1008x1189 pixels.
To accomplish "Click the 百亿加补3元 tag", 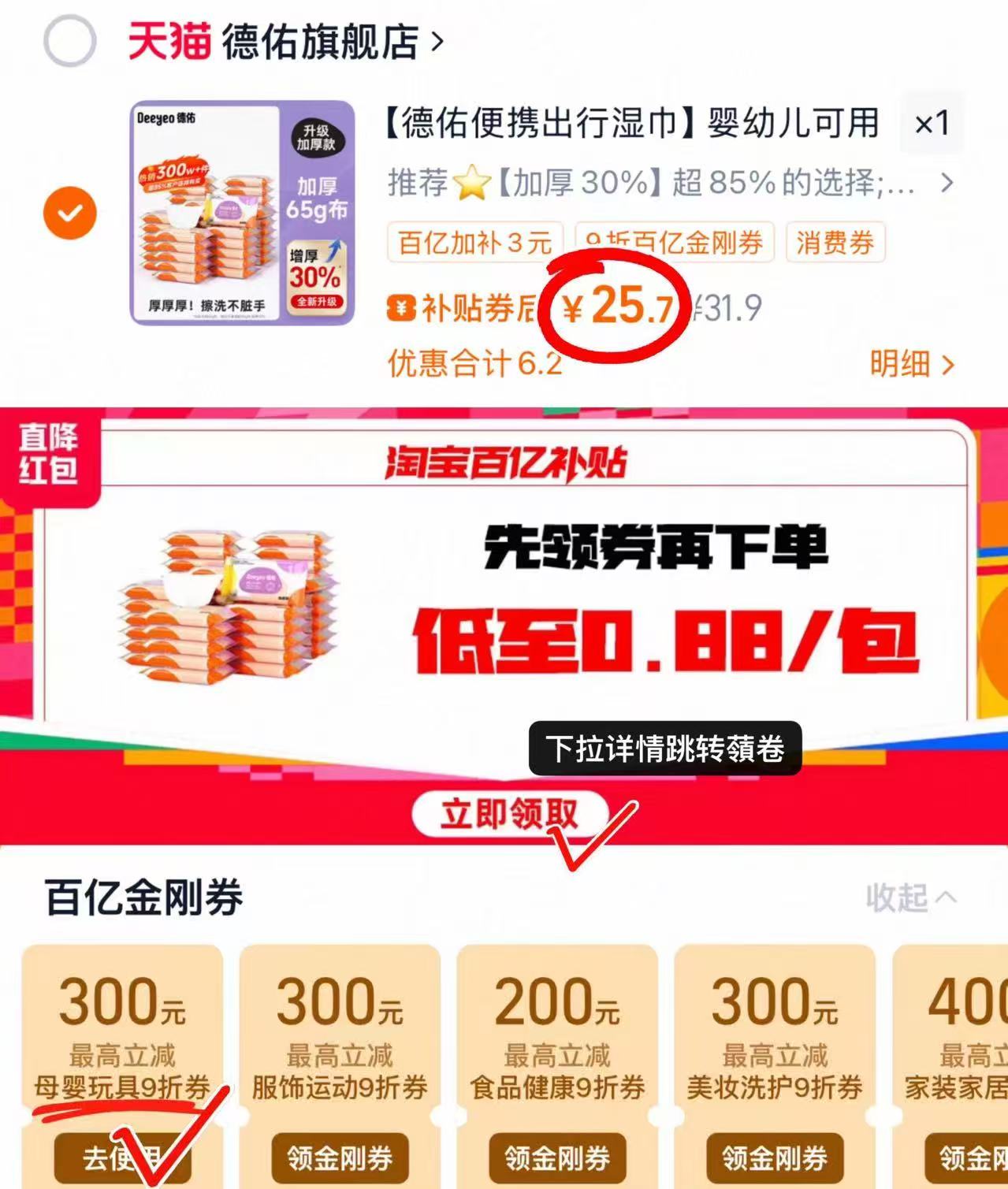I will pos(474,244).
